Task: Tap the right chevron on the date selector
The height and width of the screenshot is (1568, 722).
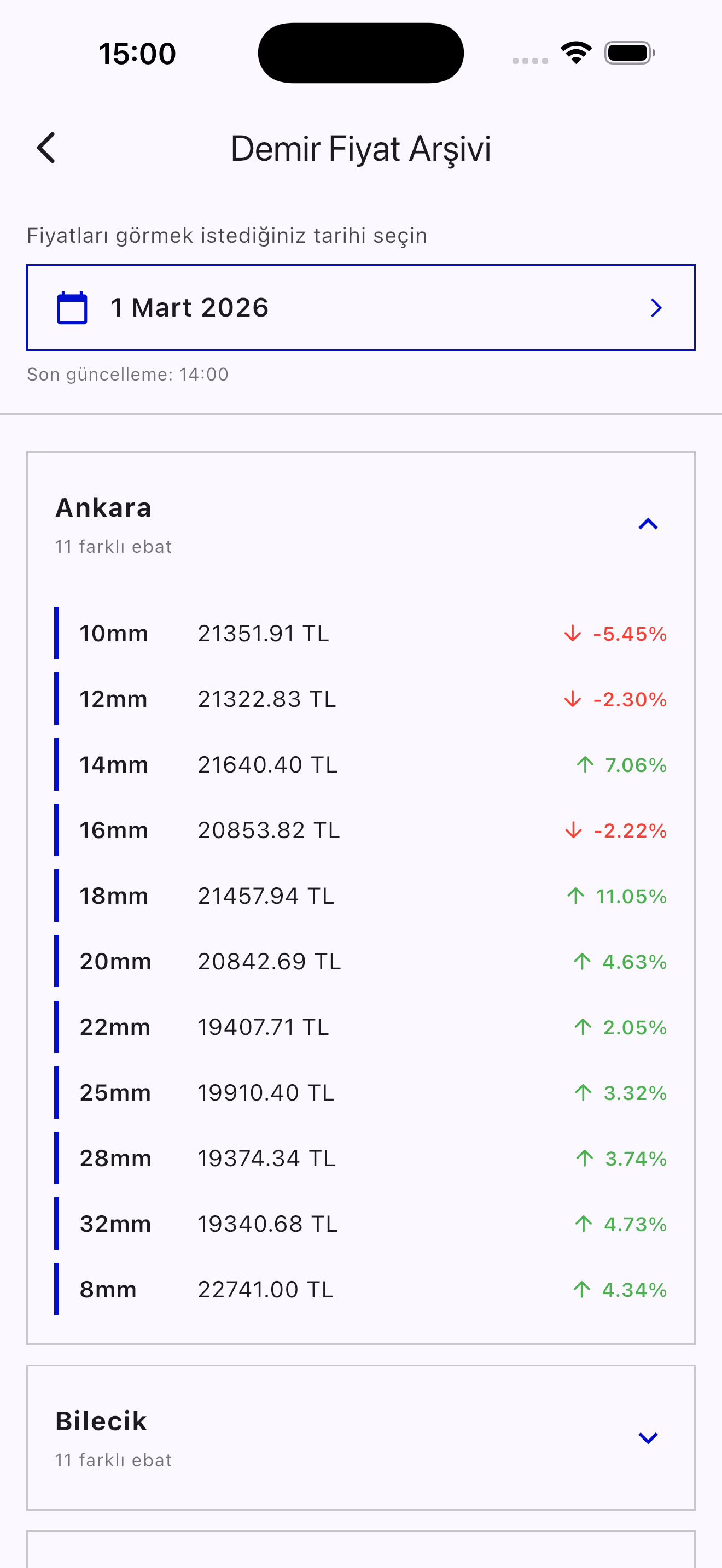Action: (x=655, y=308)
